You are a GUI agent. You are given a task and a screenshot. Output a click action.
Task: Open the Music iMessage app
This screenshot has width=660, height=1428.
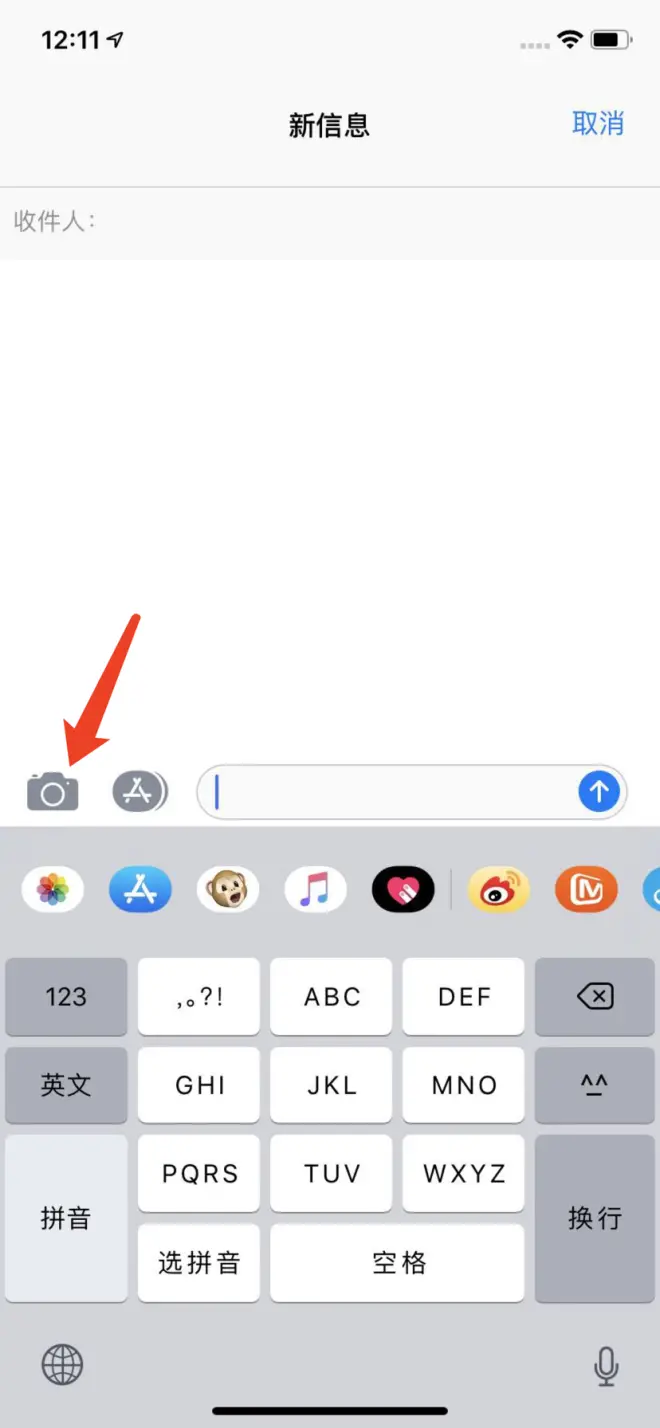(x=316, y=889)
